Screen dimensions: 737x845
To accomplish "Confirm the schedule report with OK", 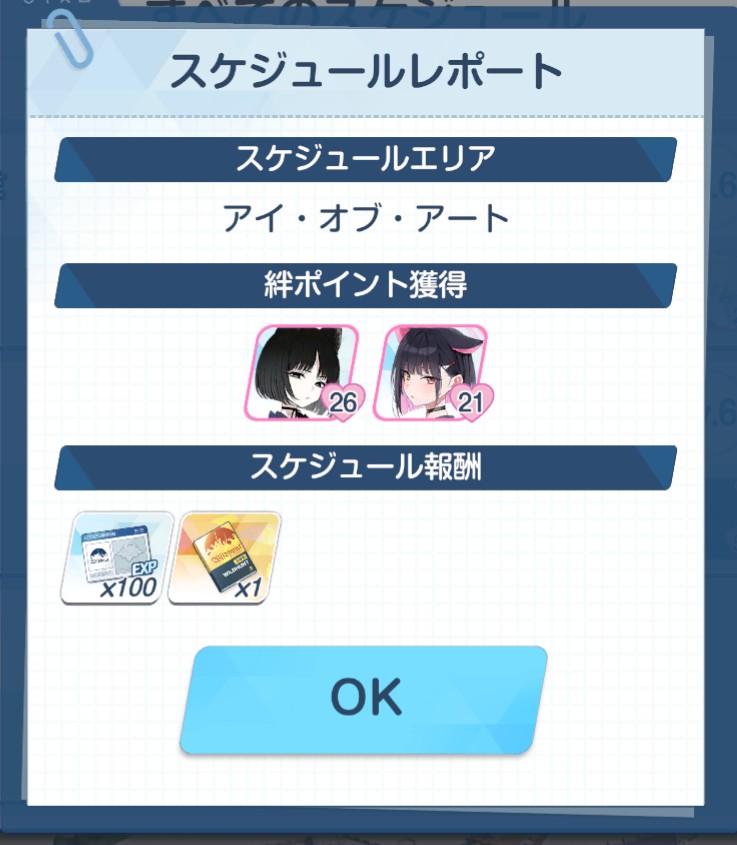I will pyautogui.click(x=365, y=698).
